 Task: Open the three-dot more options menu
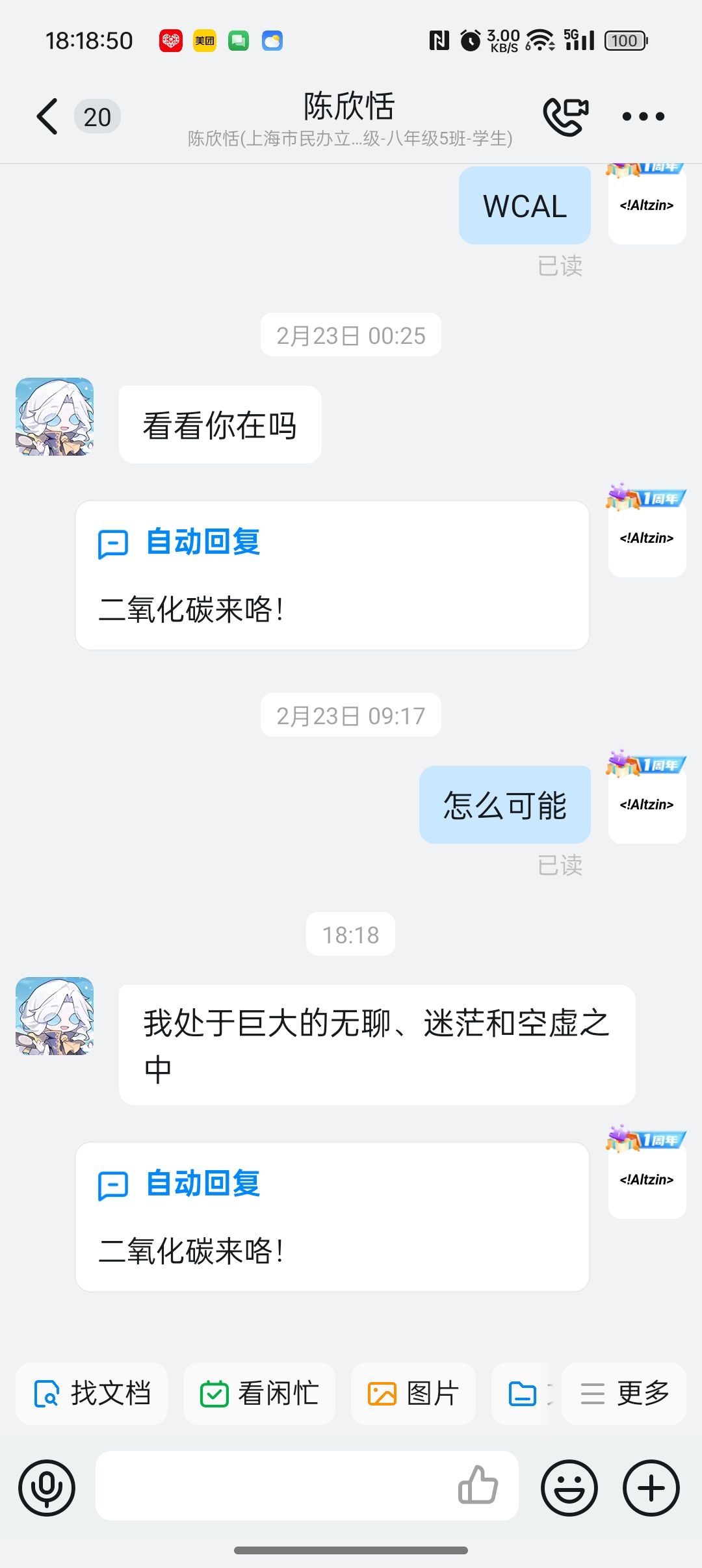[x=643, y=117]
